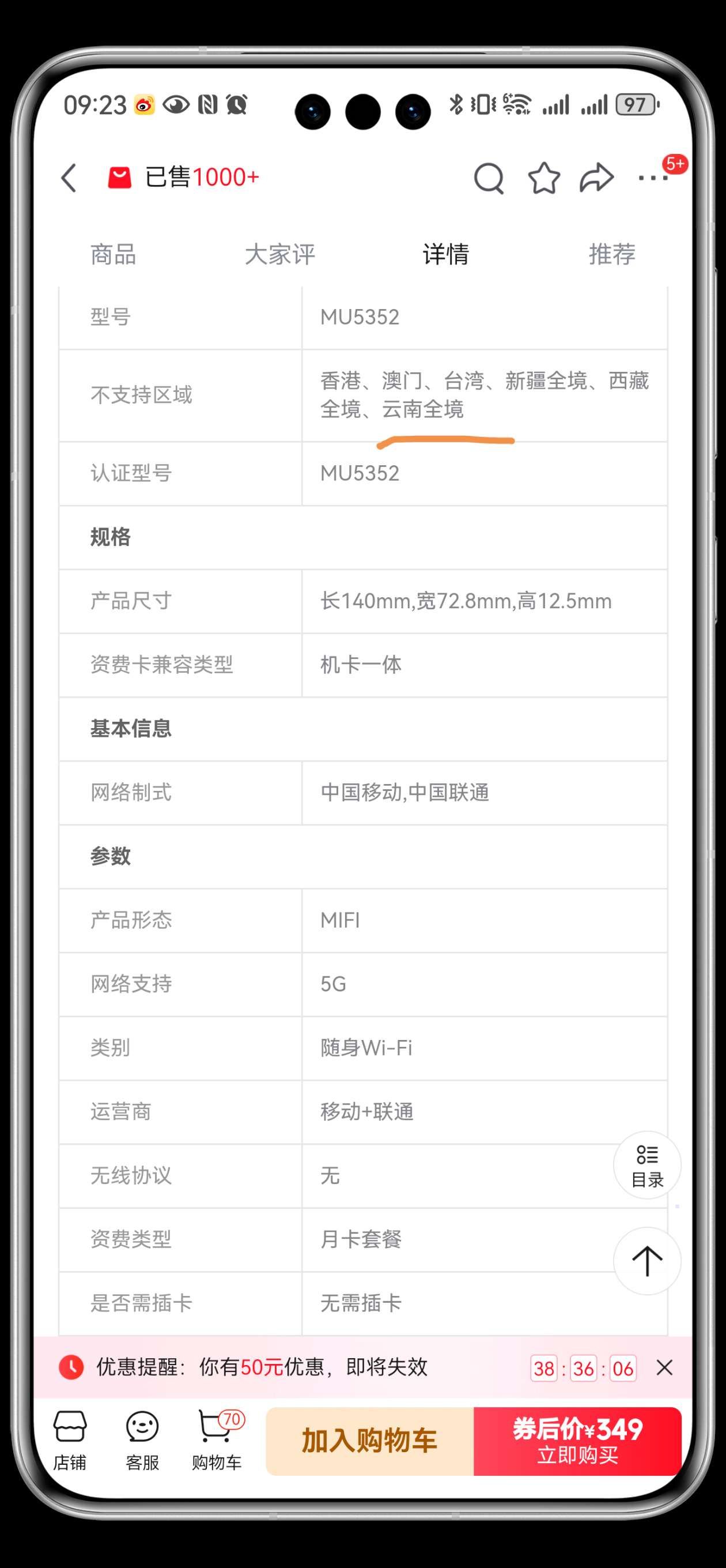Open the 目录 floating button

(647, 1166)
